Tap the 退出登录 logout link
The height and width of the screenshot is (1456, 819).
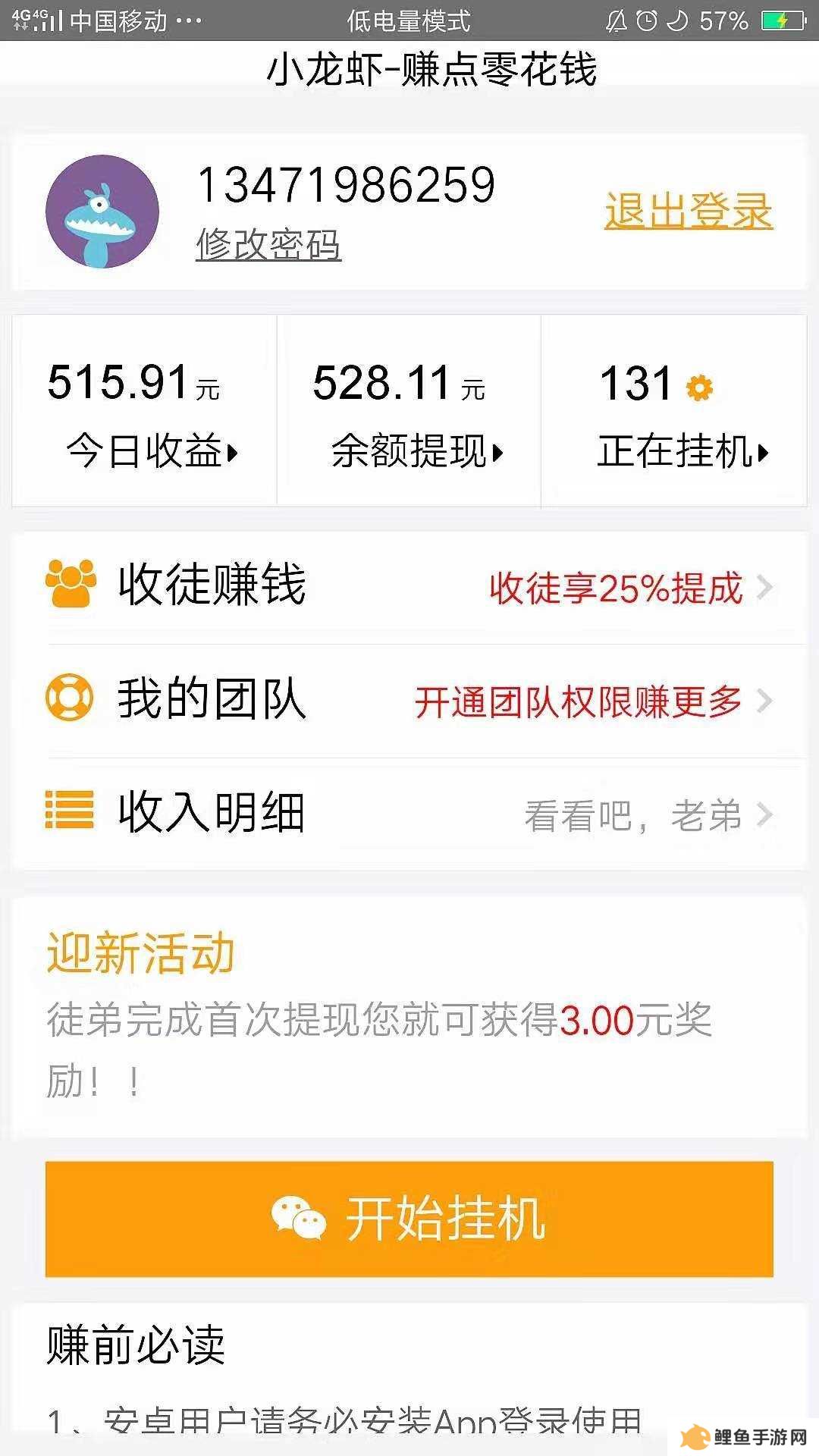(689, 211)
